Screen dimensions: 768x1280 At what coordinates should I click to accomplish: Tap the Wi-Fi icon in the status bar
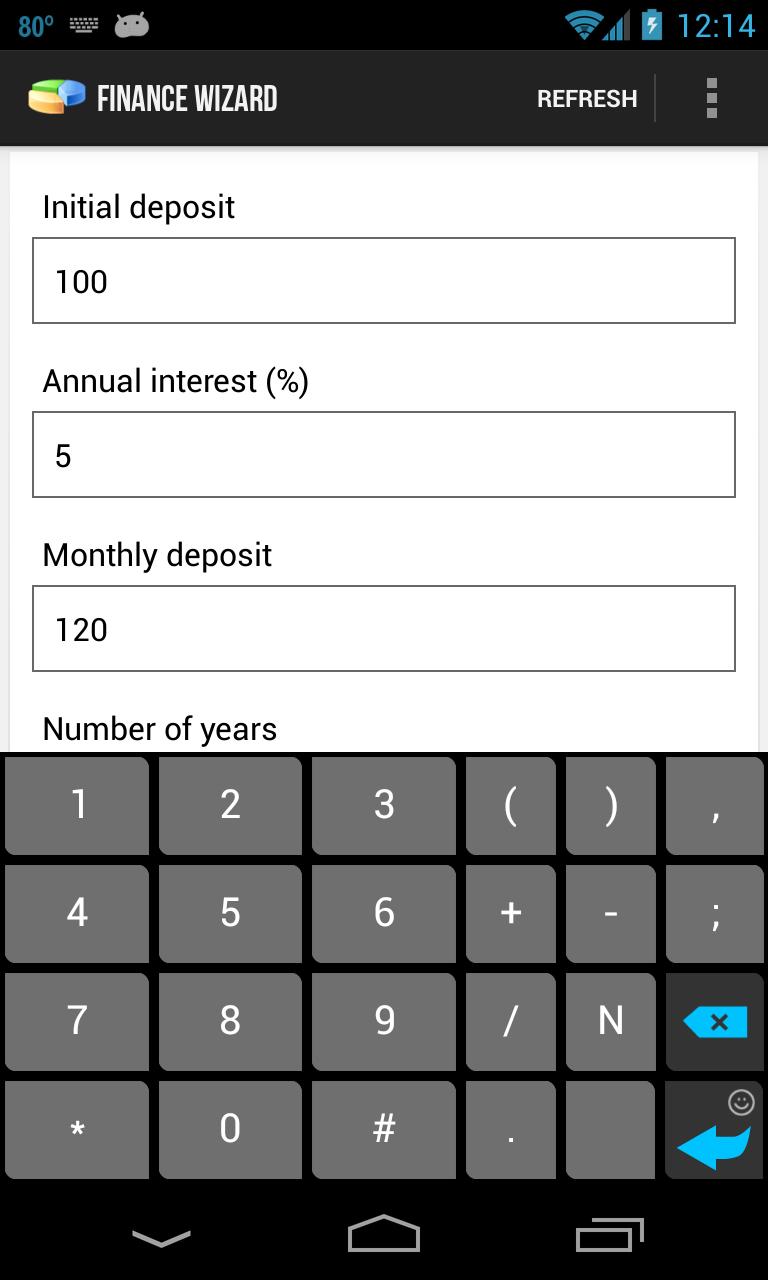click(x=585, y=24)
